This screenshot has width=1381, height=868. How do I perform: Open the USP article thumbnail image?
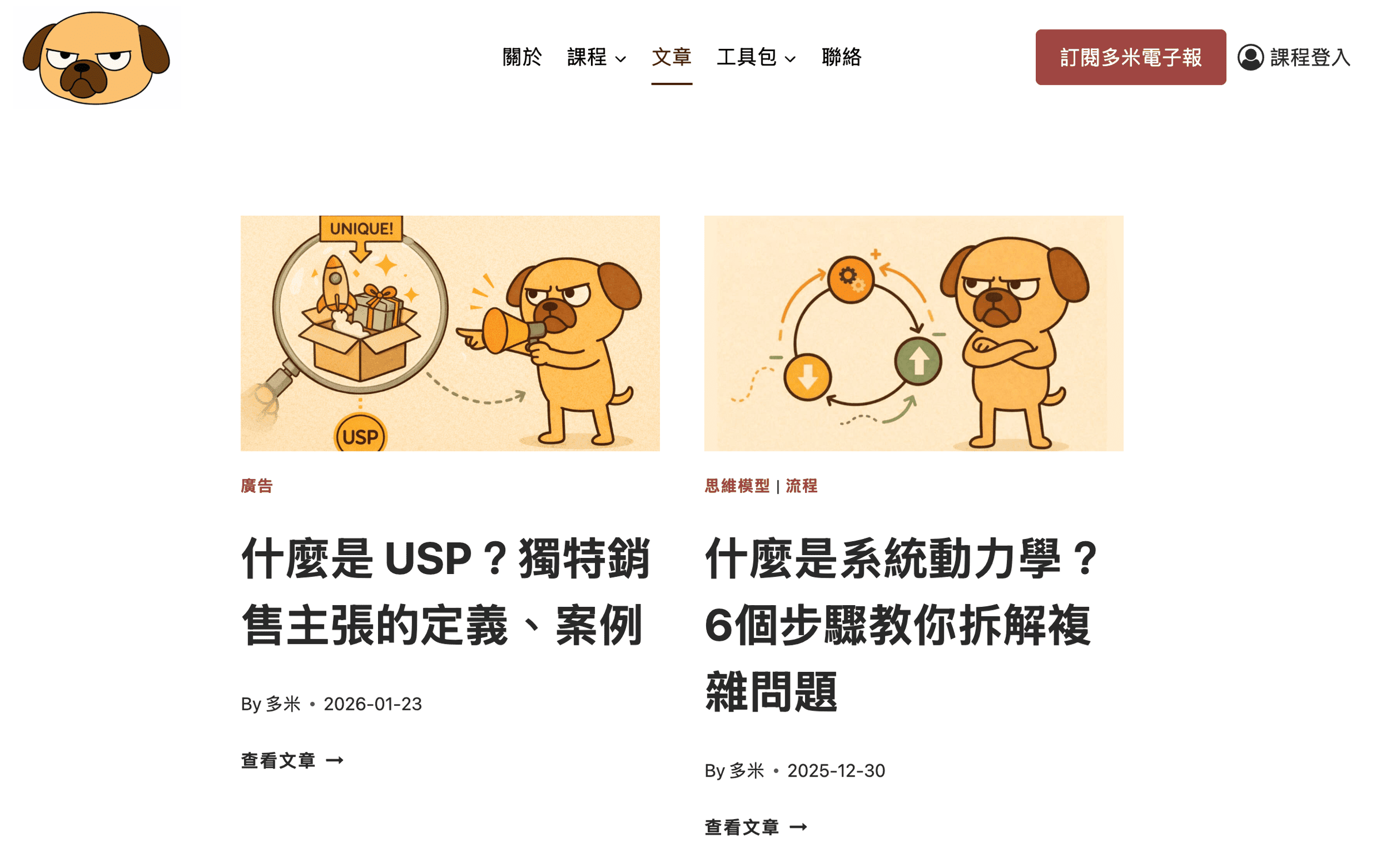point(449,333)
